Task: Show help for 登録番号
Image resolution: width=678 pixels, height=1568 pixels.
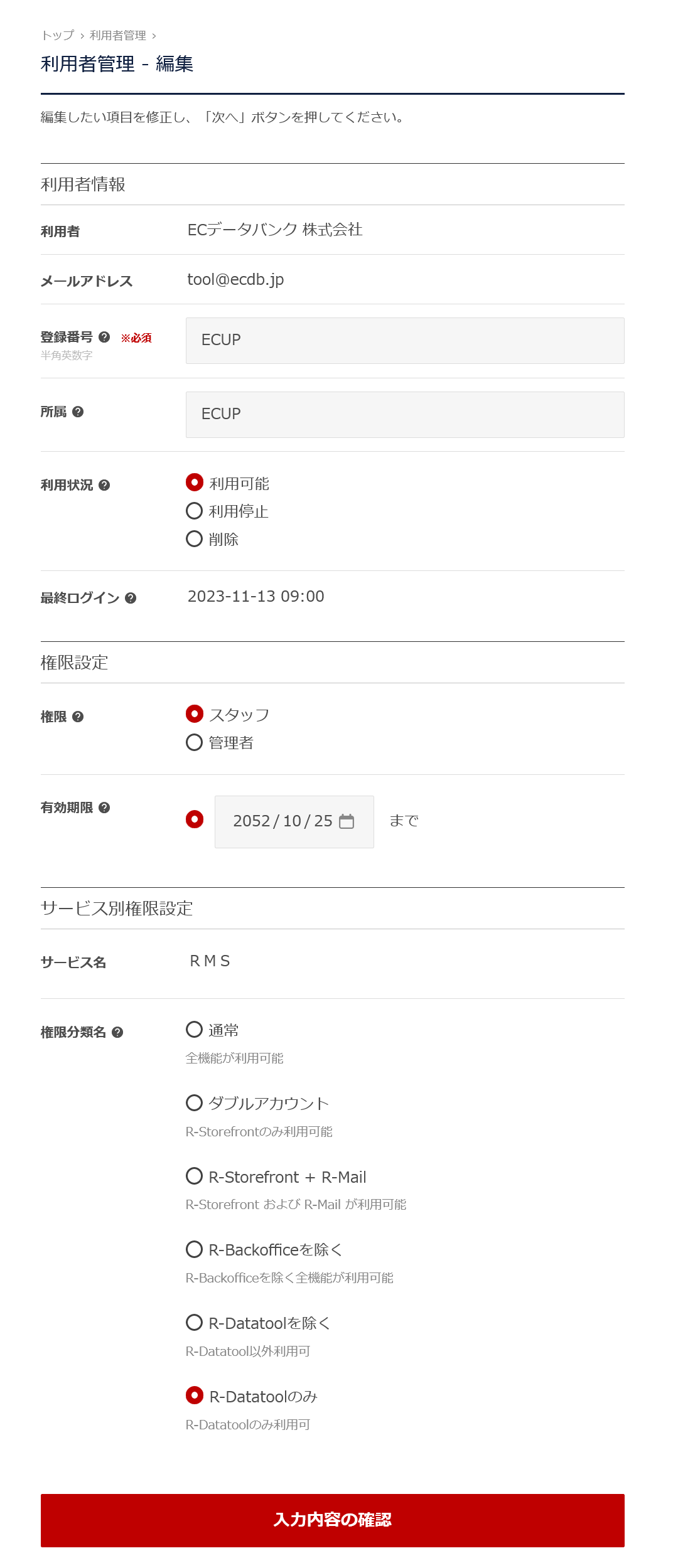Action: [104, 338]
